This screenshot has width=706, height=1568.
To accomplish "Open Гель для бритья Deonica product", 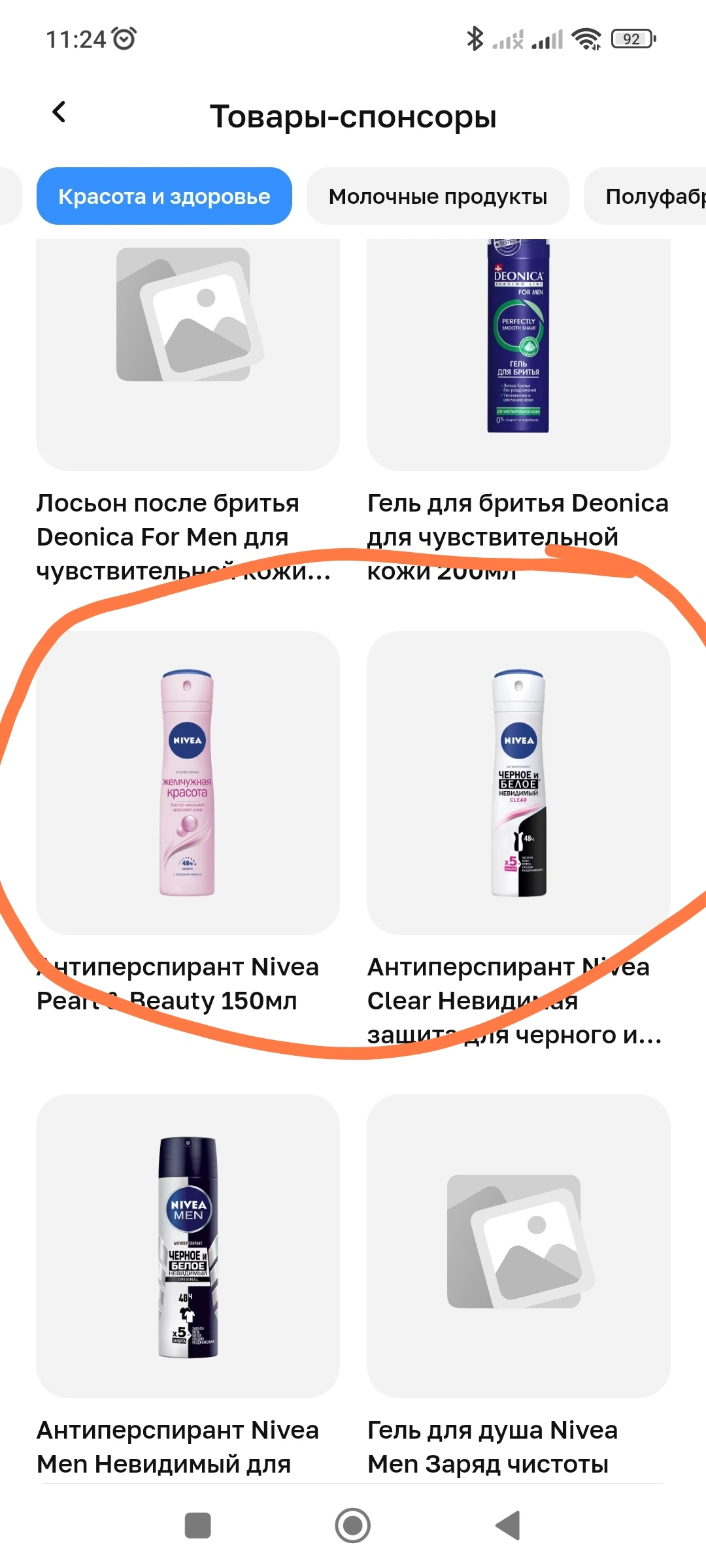I will coord(518,412).
